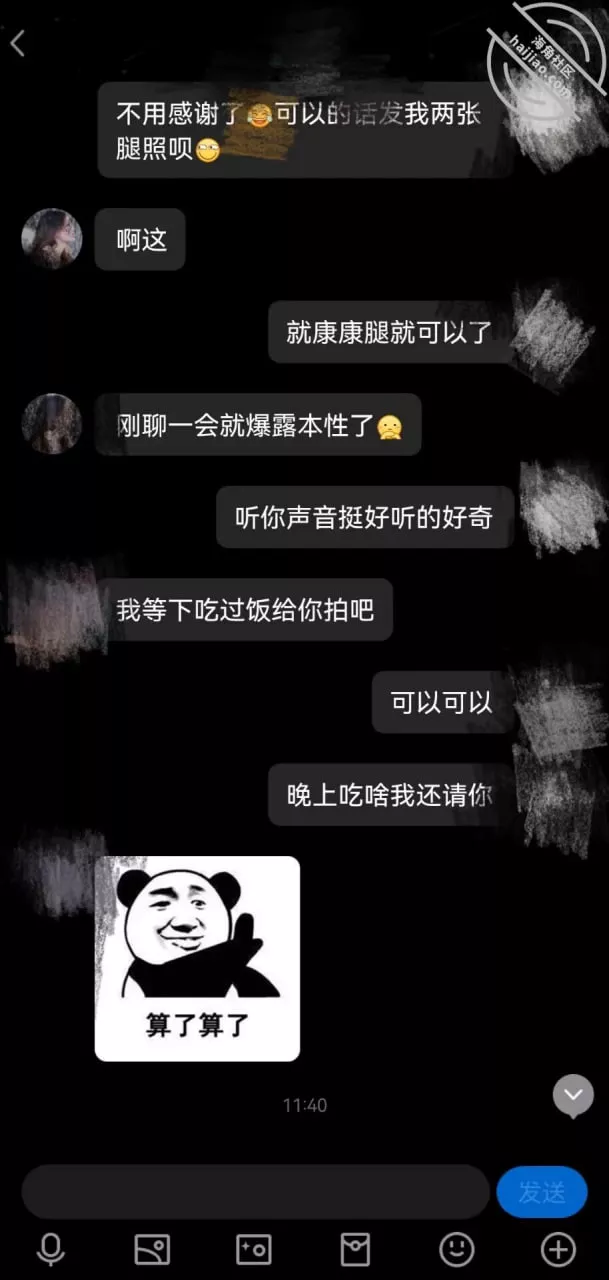Open the emoji smiley picker
609x1280 pixels.
(x=457, y=1248)
